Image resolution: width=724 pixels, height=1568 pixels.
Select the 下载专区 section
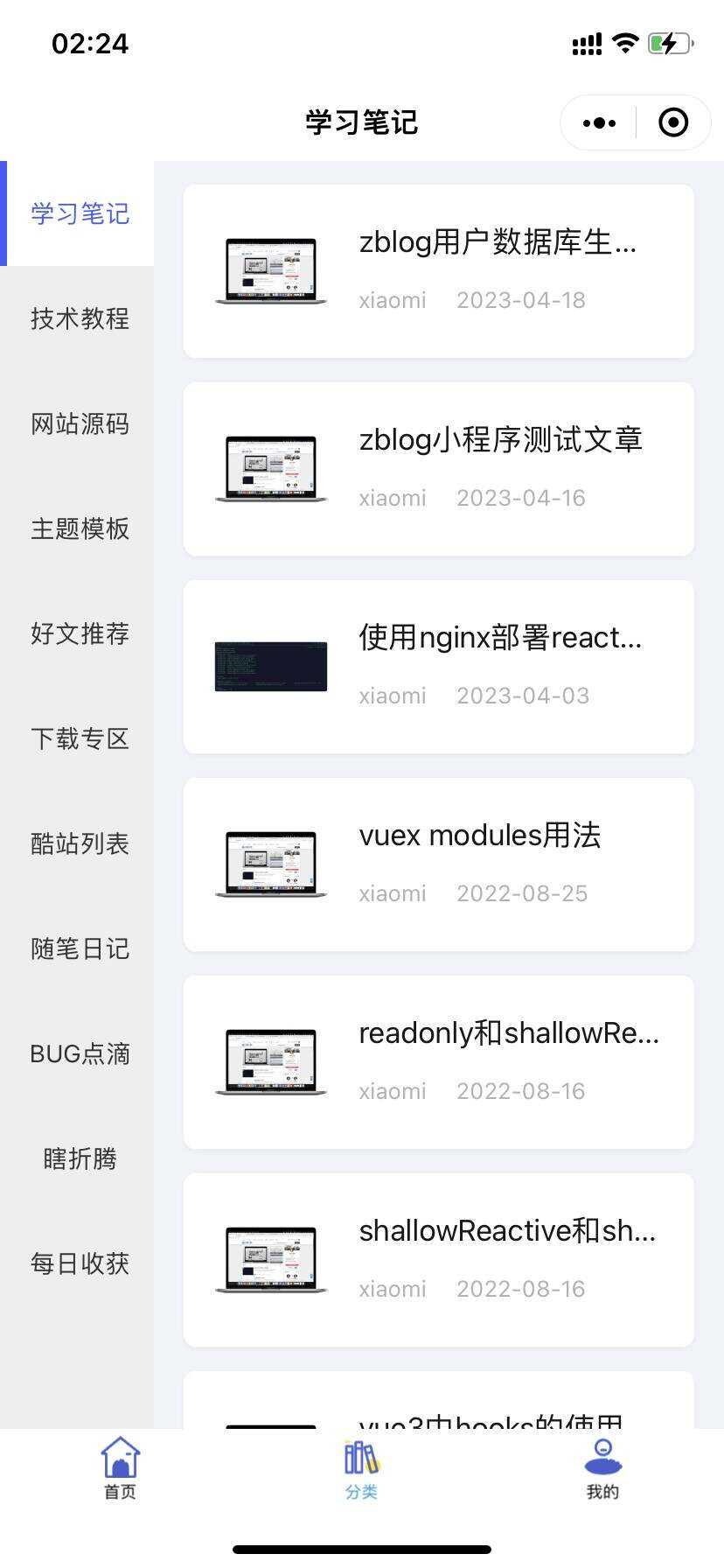click(79, 738)
